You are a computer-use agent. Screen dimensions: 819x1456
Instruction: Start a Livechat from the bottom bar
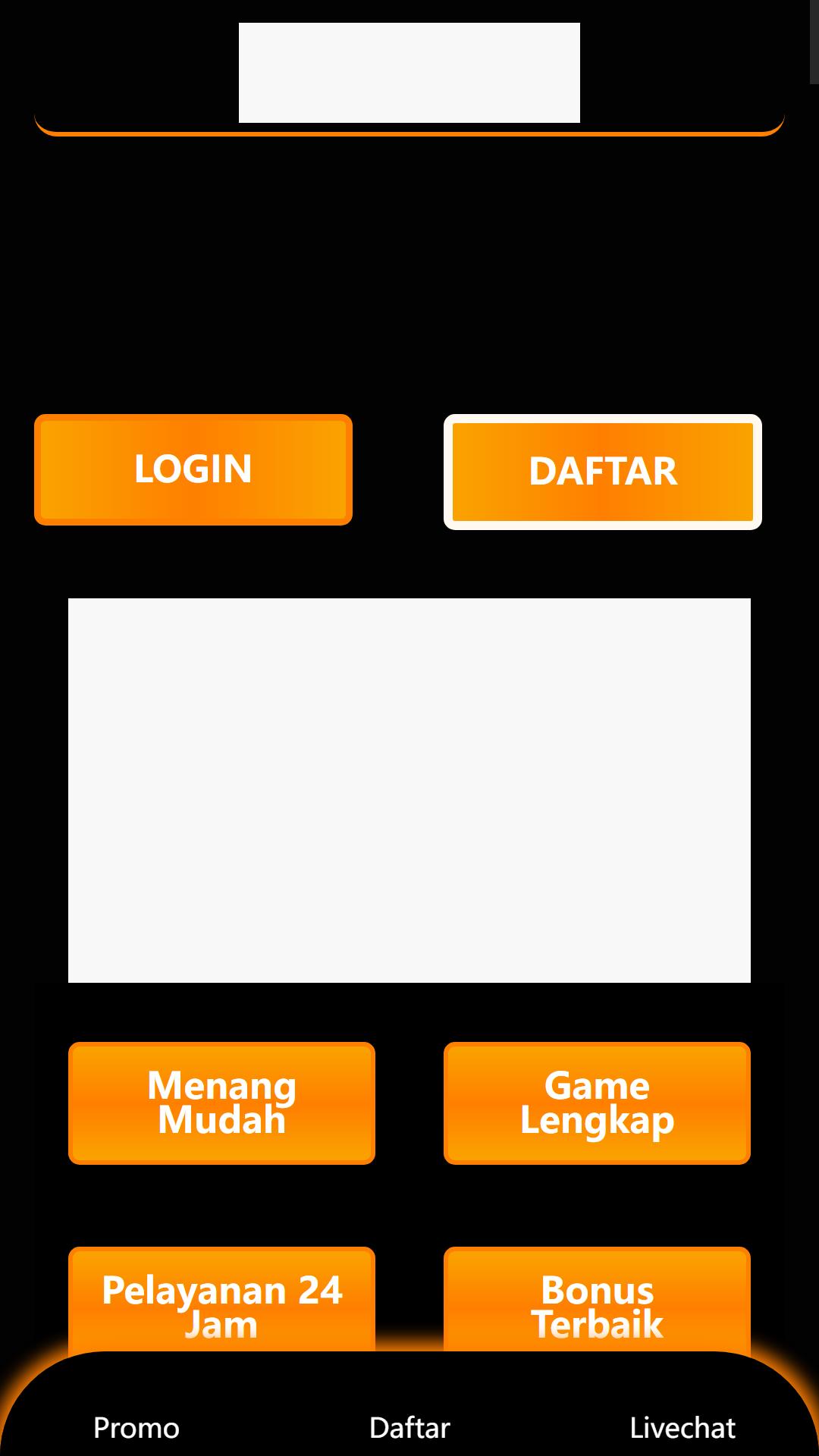coord(682,1428)
